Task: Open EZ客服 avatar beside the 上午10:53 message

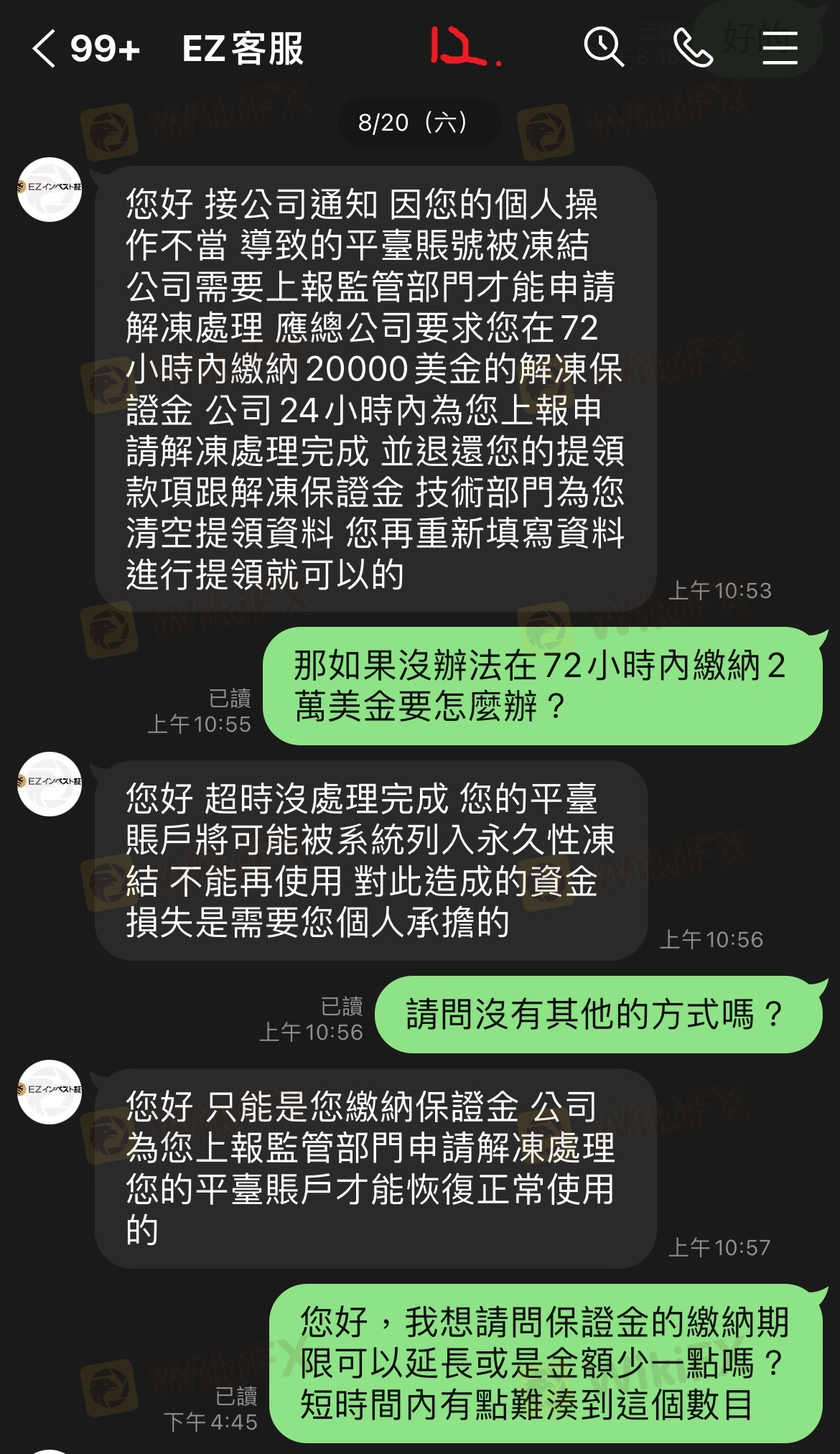Action: 50,189
